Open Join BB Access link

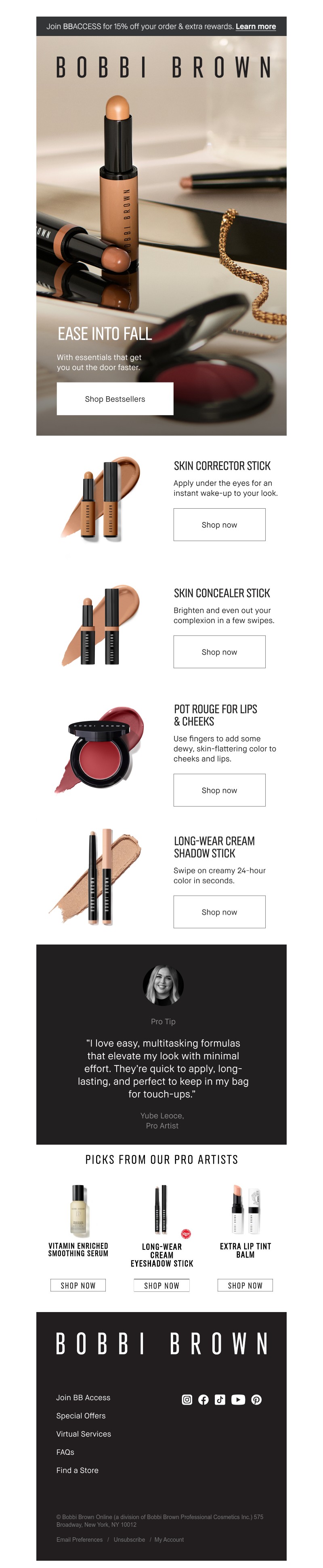point(83,1397)
